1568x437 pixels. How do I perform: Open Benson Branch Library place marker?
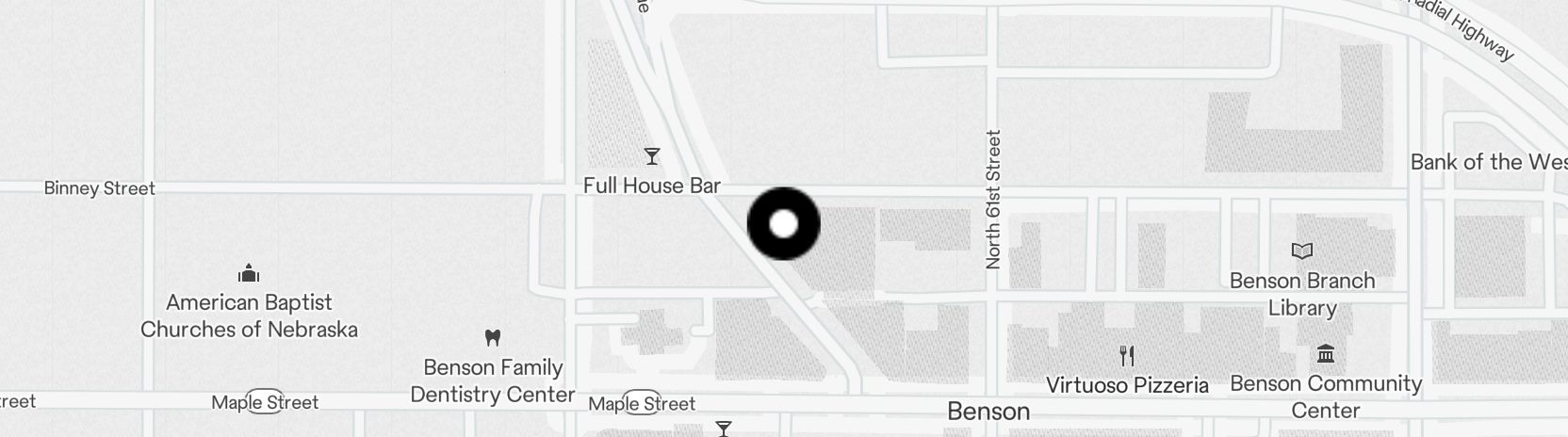[1301, 251]
